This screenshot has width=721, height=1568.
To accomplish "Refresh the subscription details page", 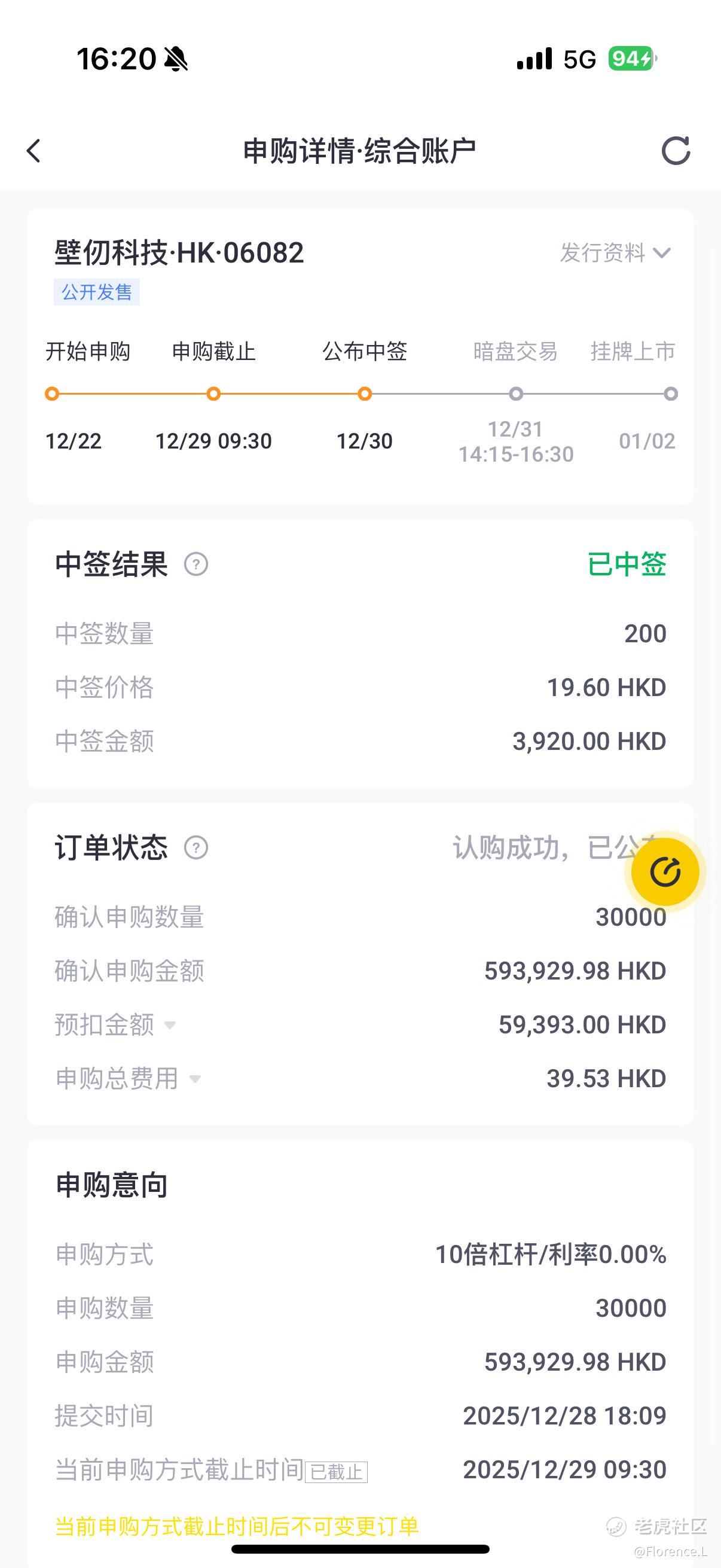I will coord(676,150).
